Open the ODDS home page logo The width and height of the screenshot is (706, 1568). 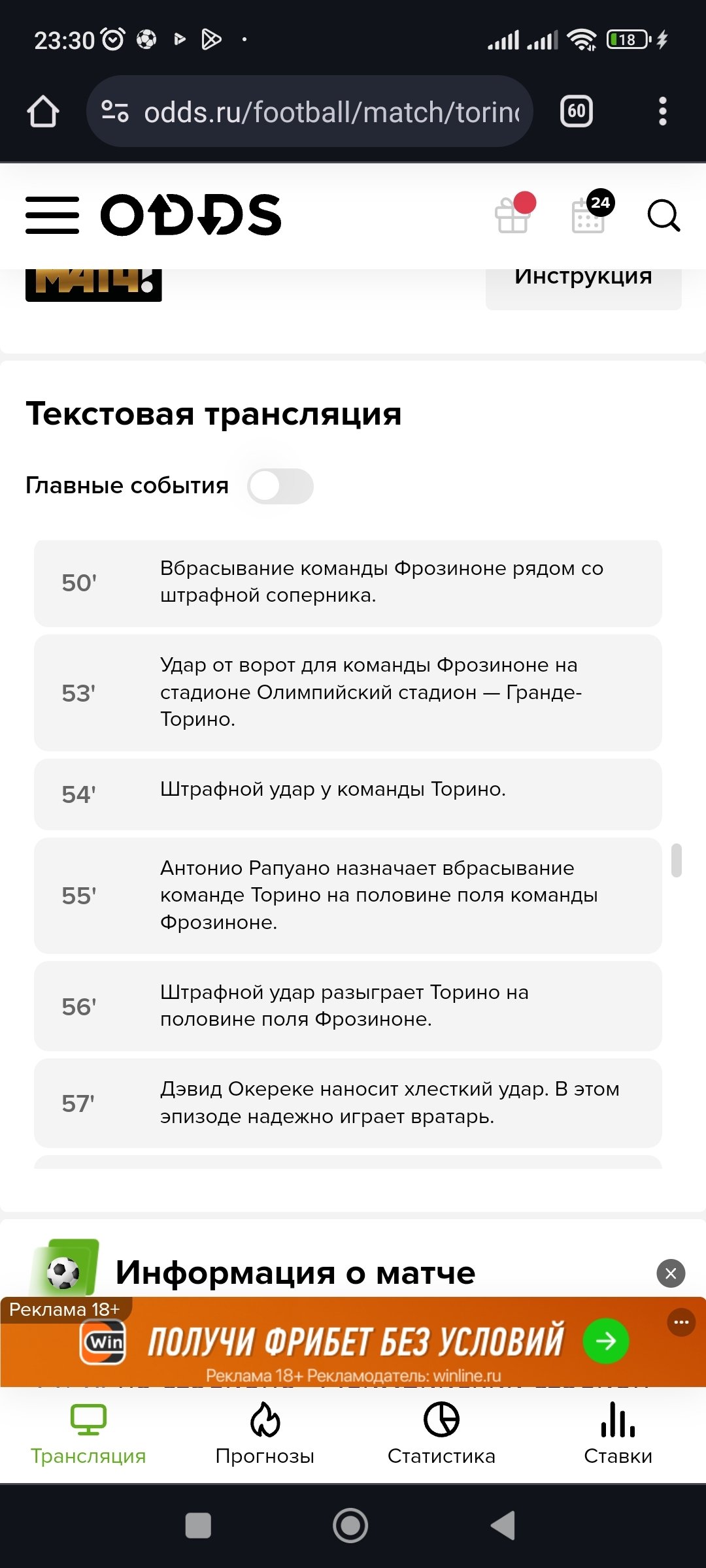pyautogui.click(x=191, y=215)
